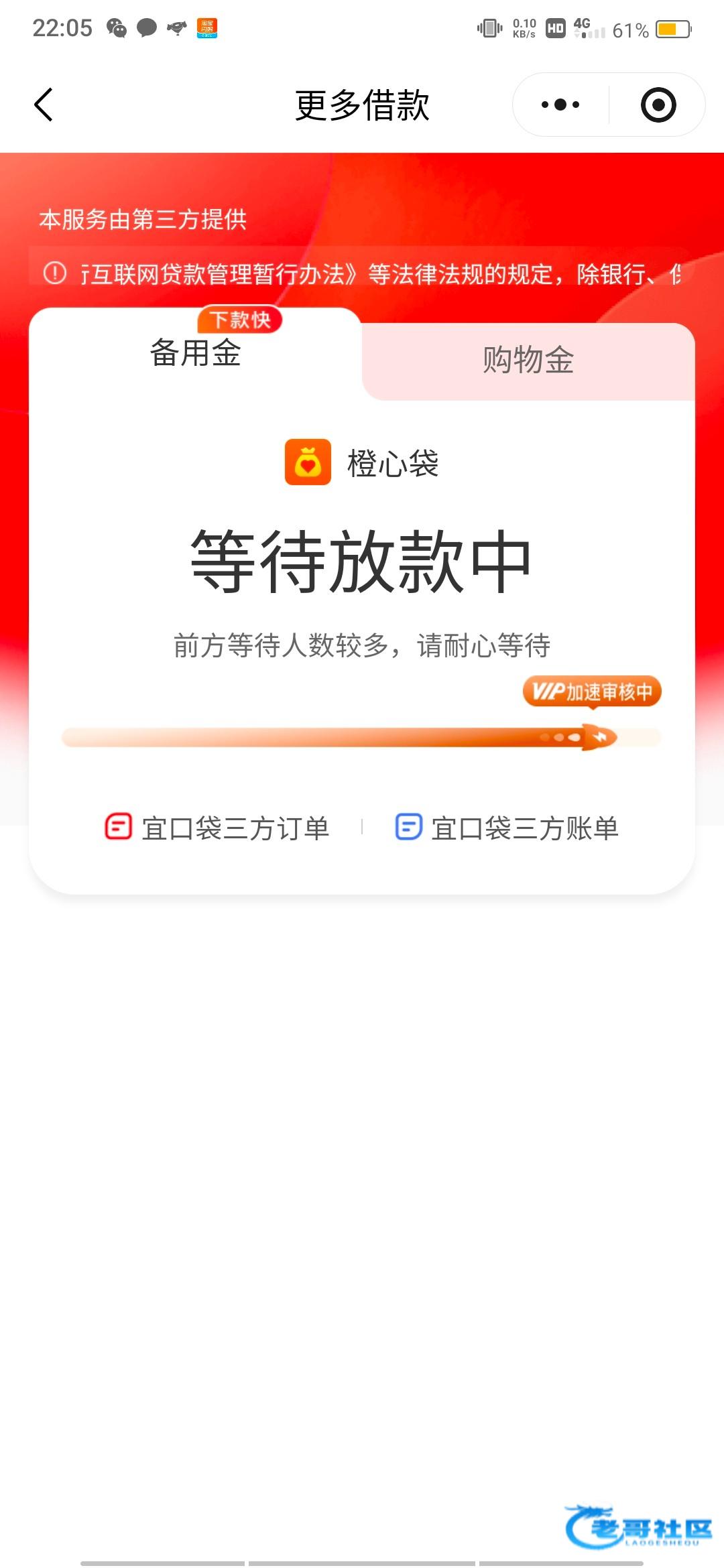Go back using the top-left arrow
Screen dimensions: 724x1568
point(44,105)
